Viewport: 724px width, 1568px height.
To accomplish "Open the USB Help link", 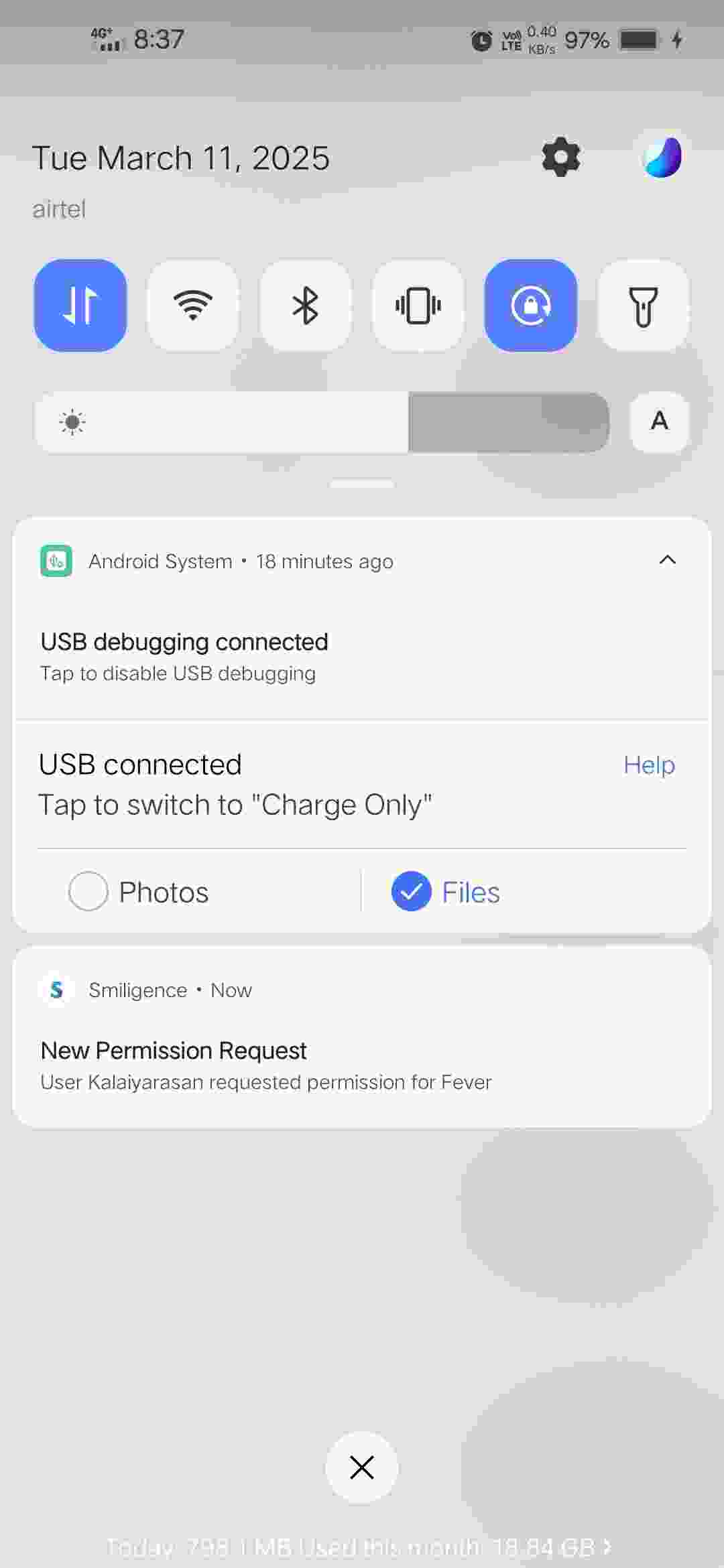I will point(649,765).
